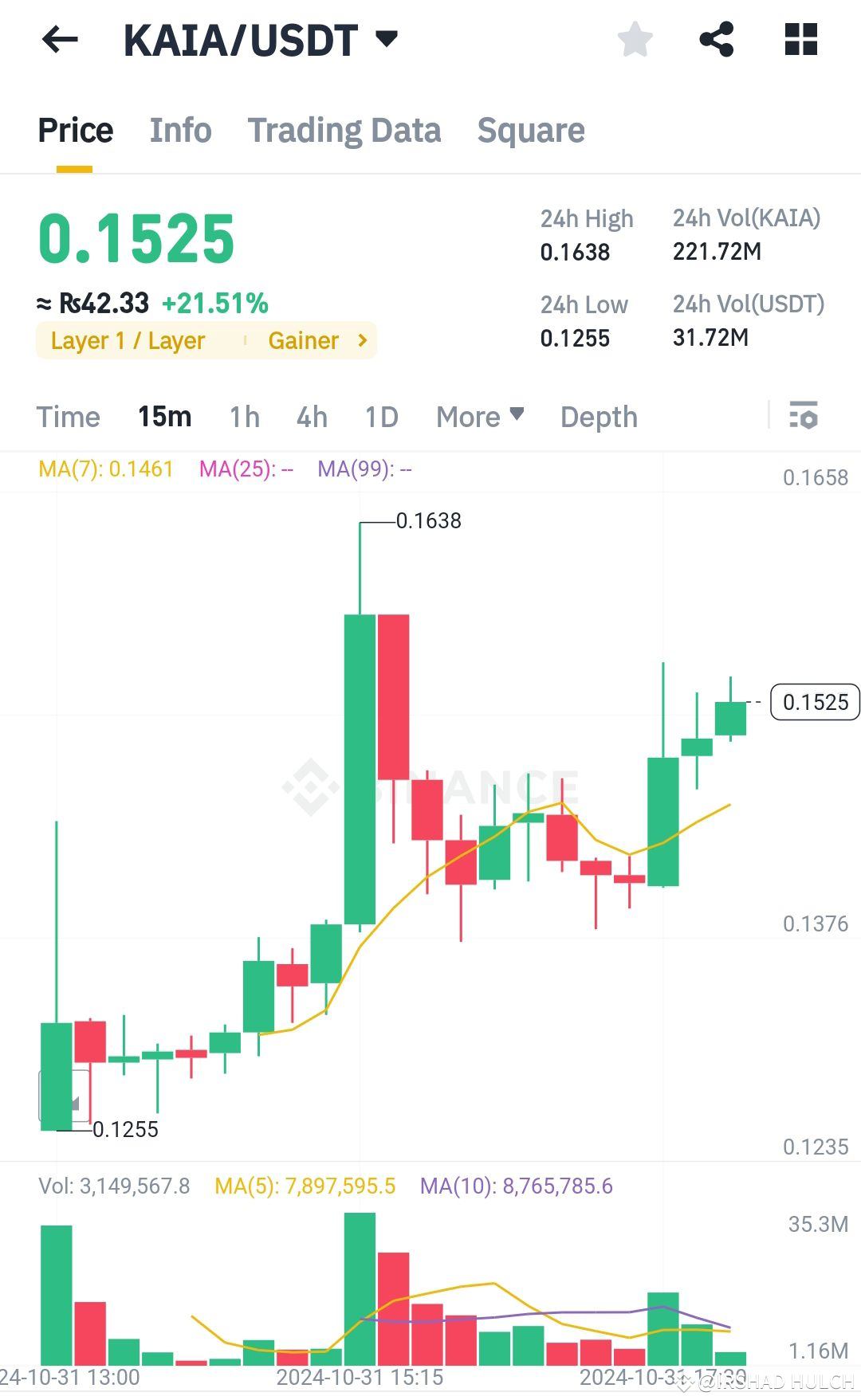Open the markets grid icon top right

(x=800, y=40)
